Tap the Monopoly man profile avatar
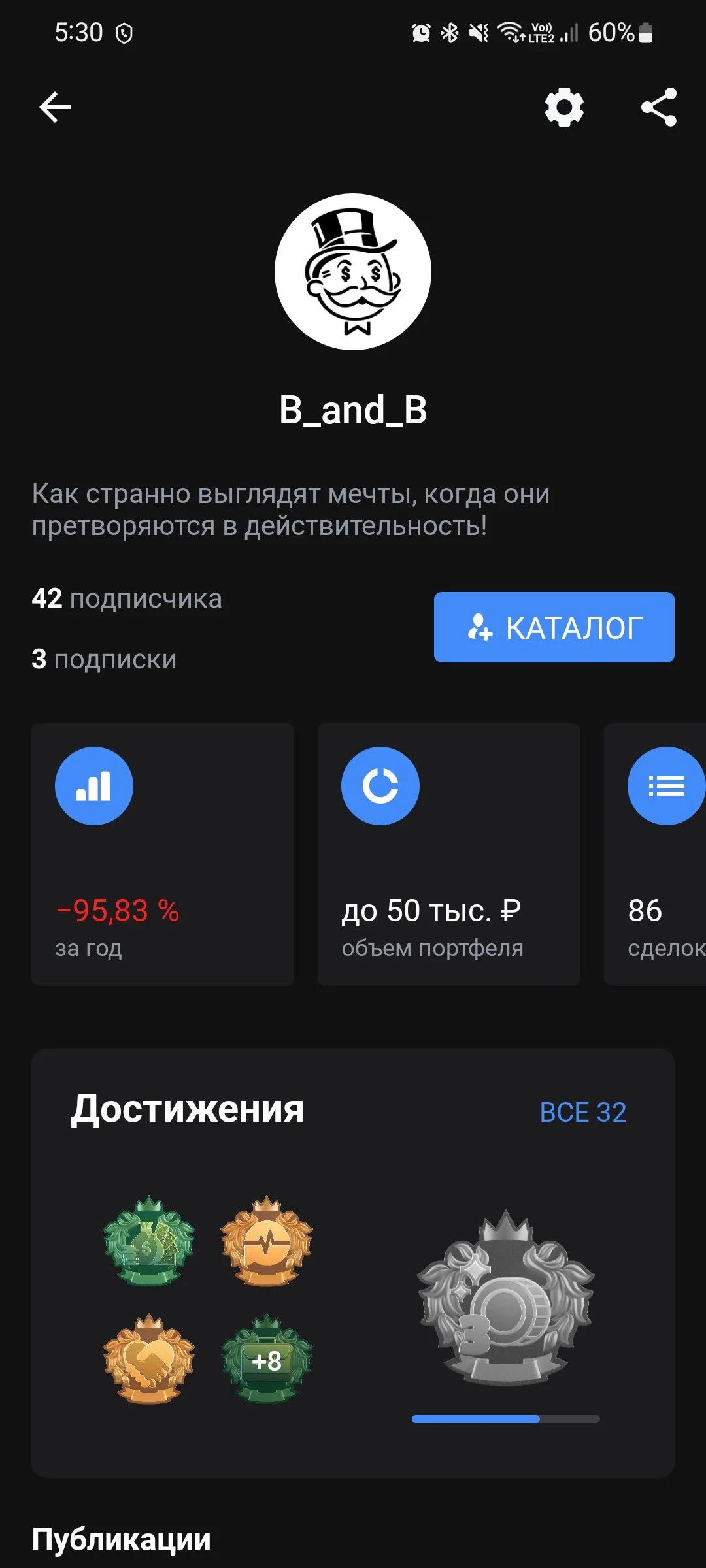This screenshot has width=706, height=1568. point(353,272)
